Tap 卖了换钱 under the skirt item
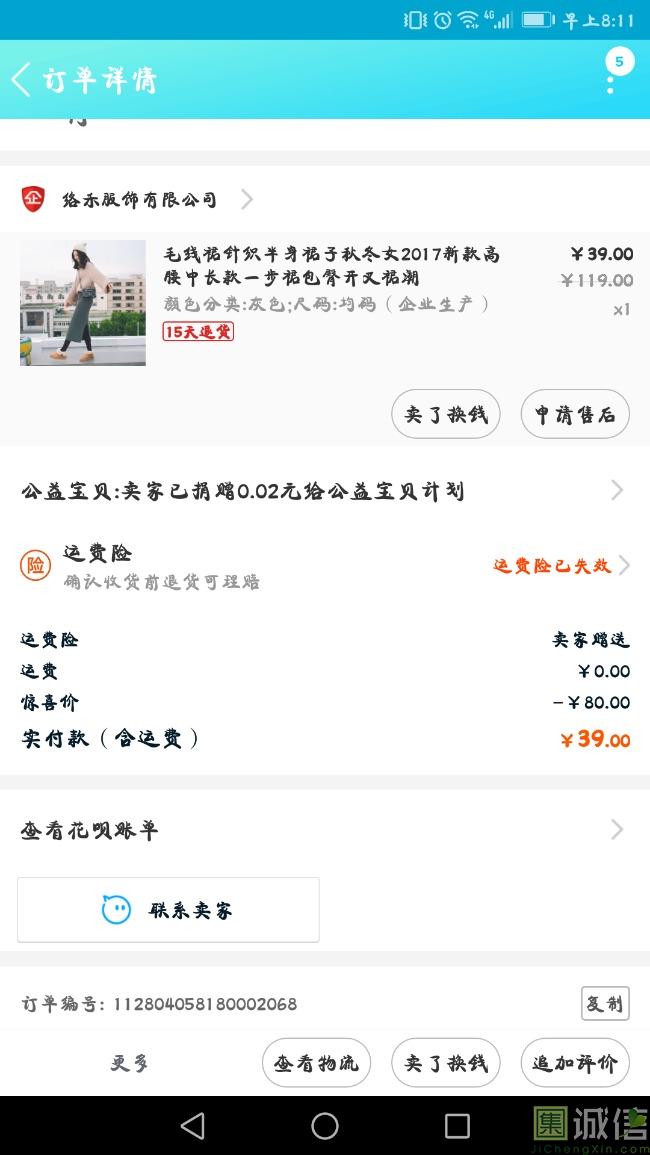This screenshot has width=650, height=1155. pyautogui.click(x=445, y=414)
